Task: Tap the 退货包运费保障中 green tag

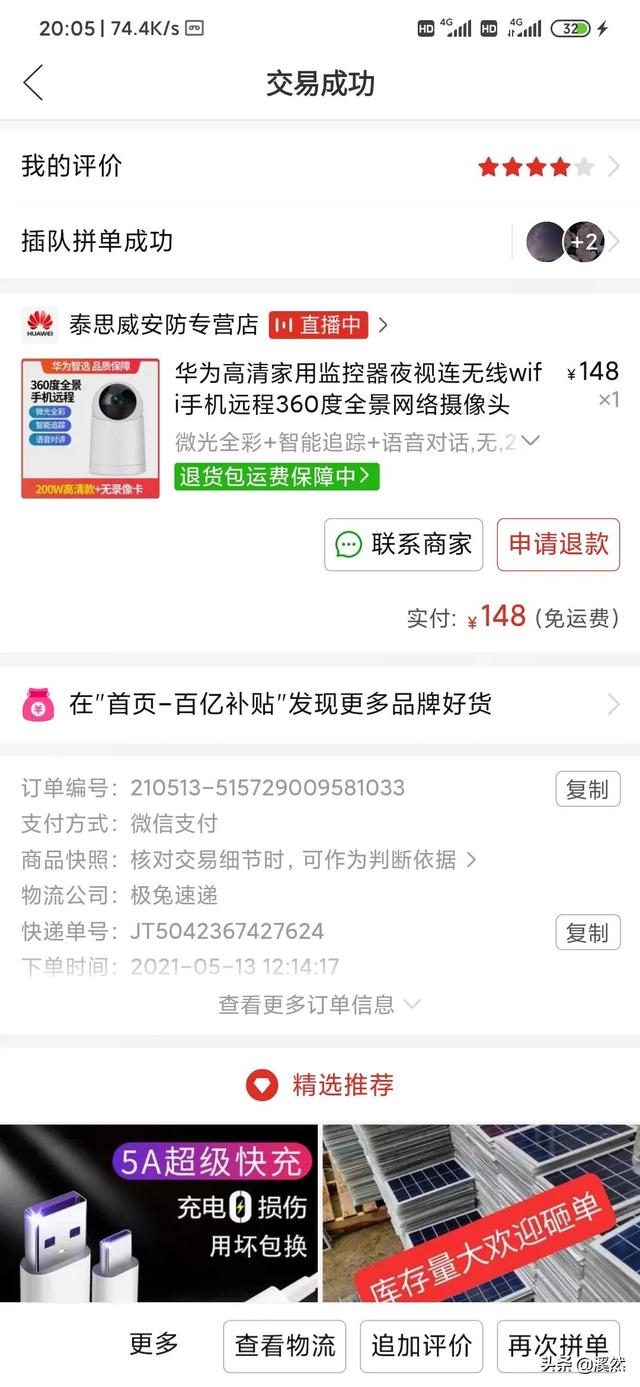Action: tap(277, 477)
